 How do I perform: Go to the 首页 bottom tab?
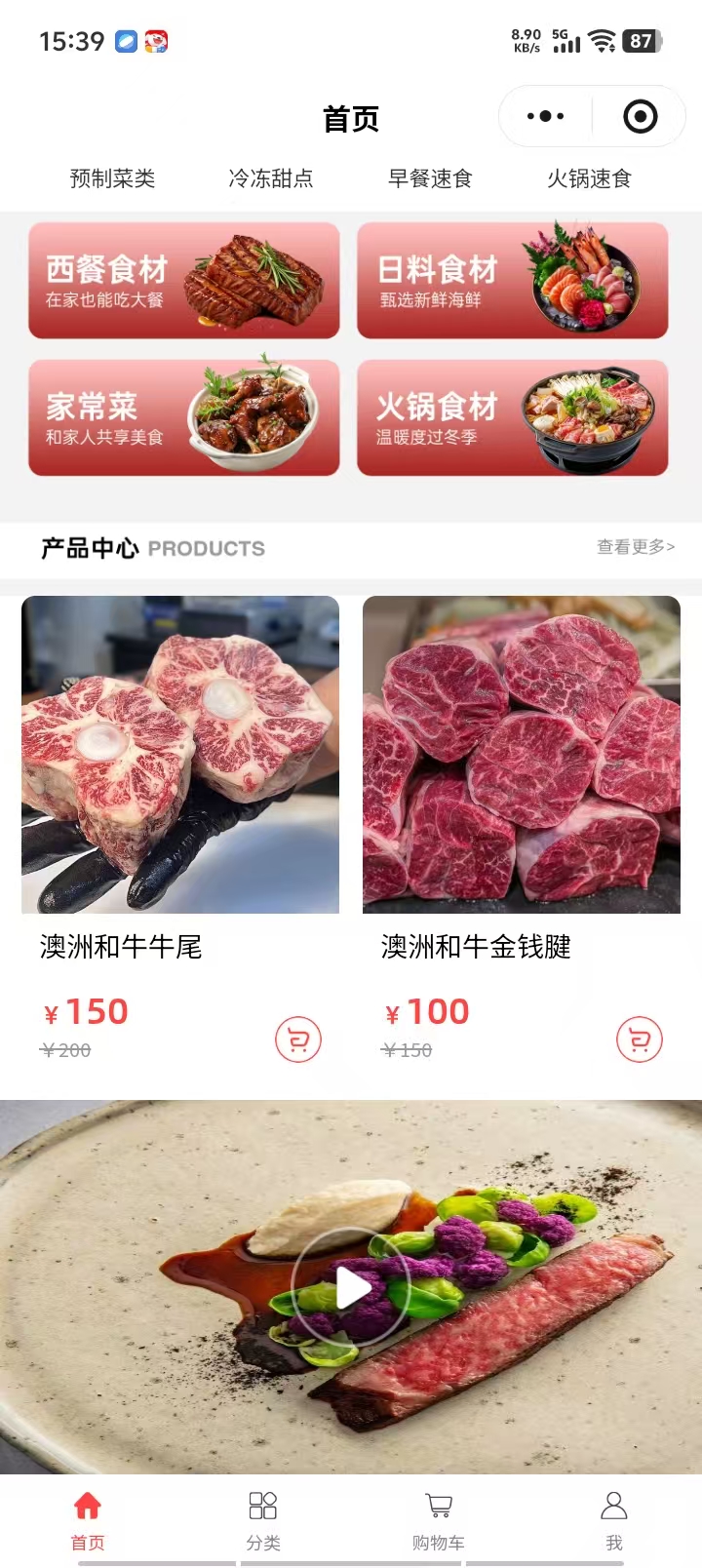88,1519
